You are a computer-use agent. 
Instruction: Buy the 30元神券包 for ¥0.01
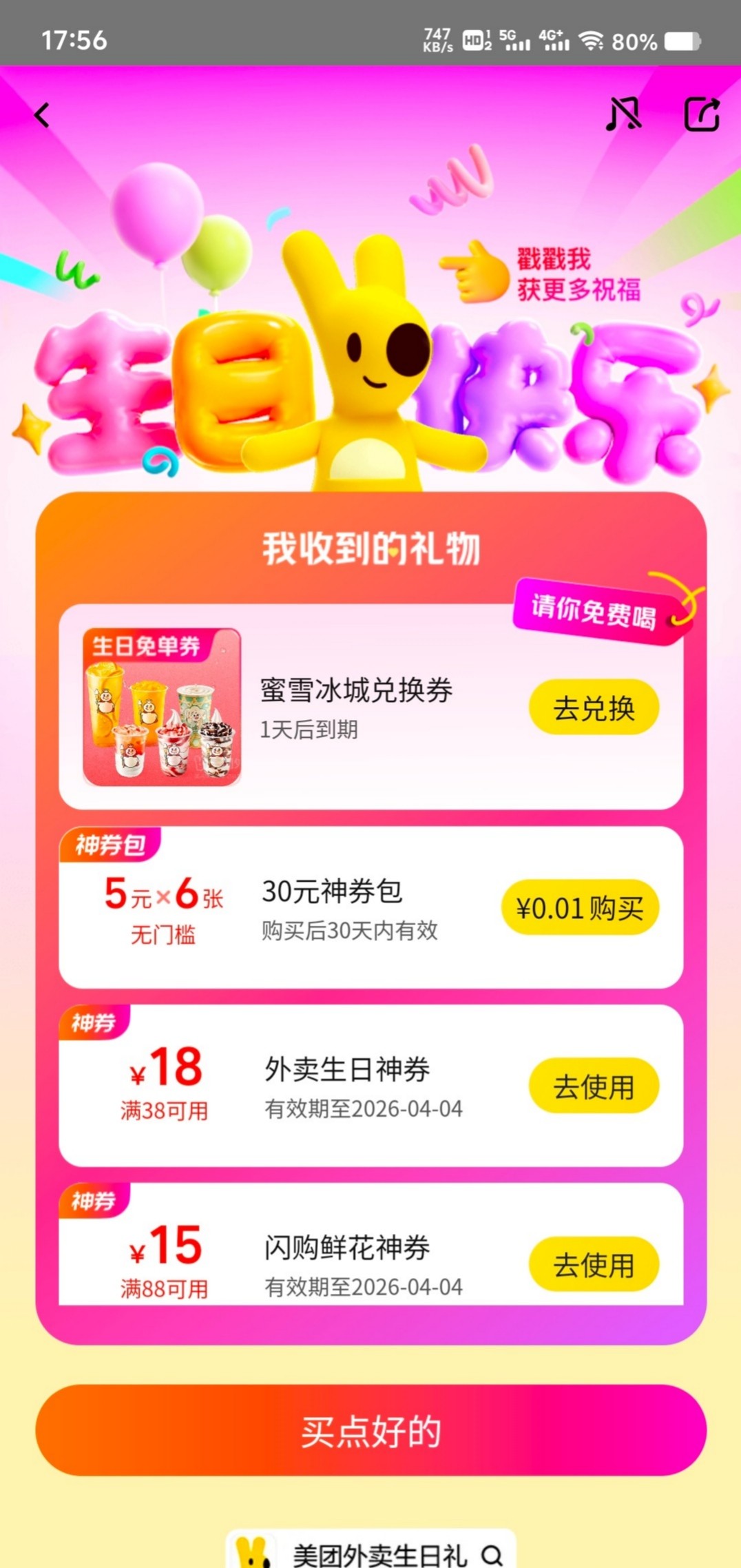580,907
